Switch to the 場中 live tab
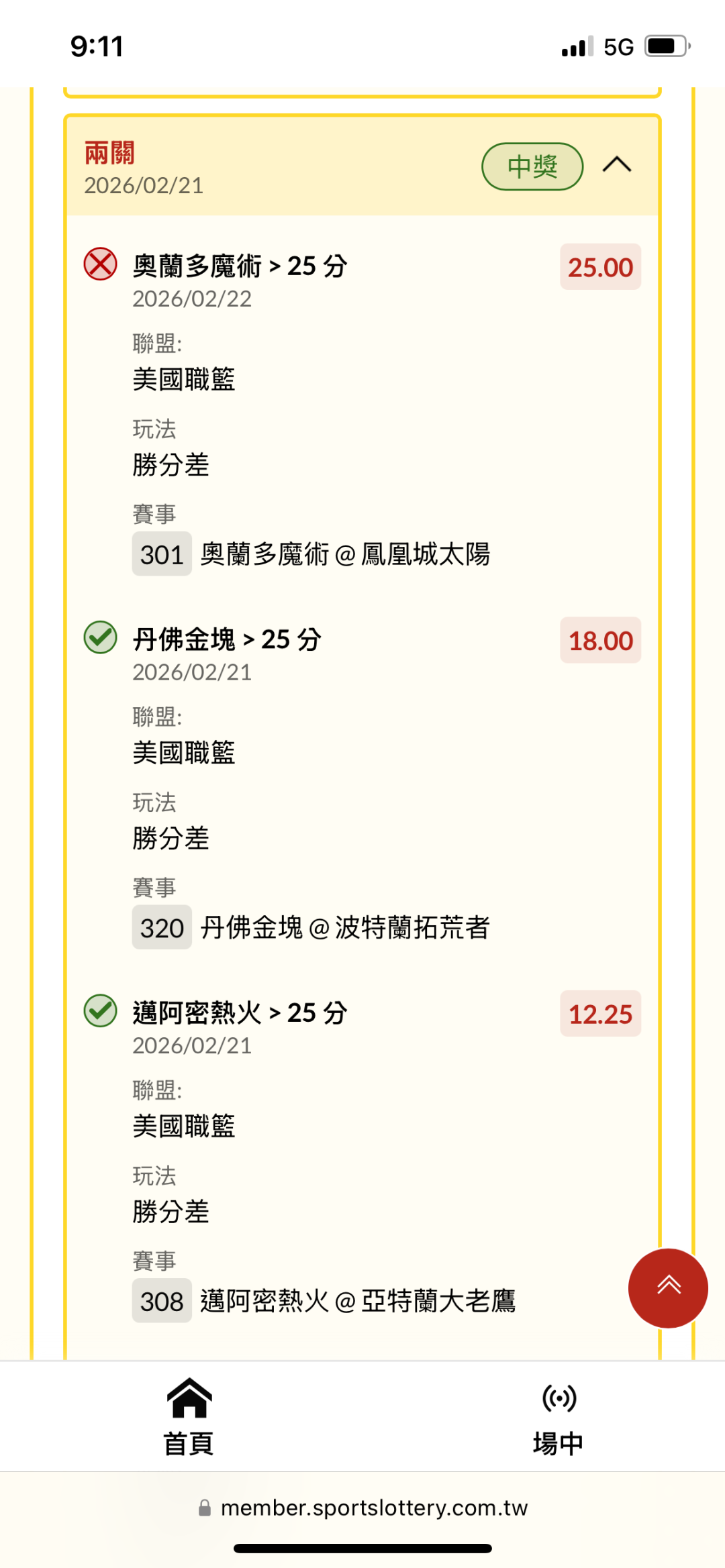 (559, 1416)
